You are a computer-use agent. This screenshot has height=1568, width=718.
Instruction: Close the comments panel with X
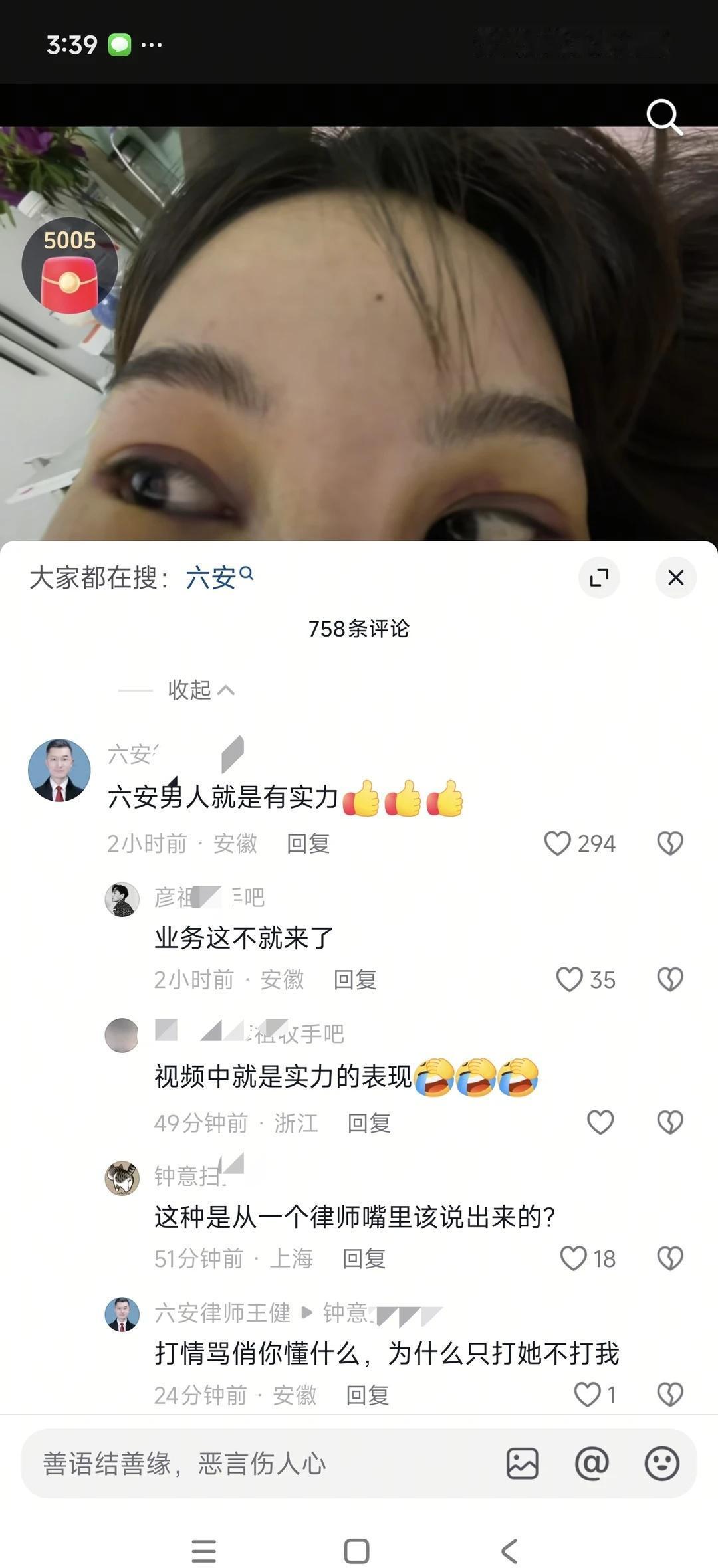click(x=676, y=578)
